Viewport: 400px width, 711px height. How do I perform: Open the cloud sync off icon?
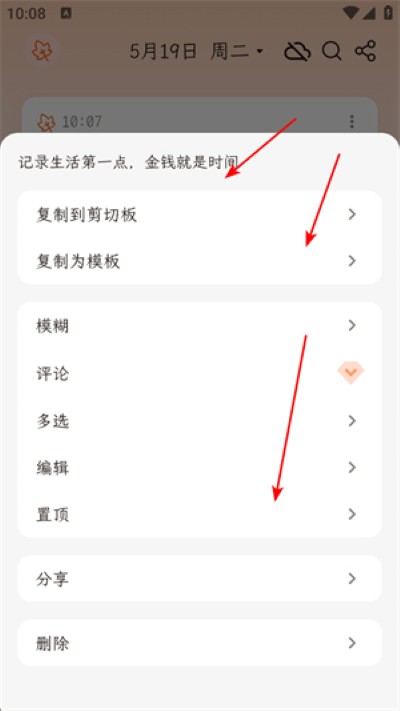(297, 51)
